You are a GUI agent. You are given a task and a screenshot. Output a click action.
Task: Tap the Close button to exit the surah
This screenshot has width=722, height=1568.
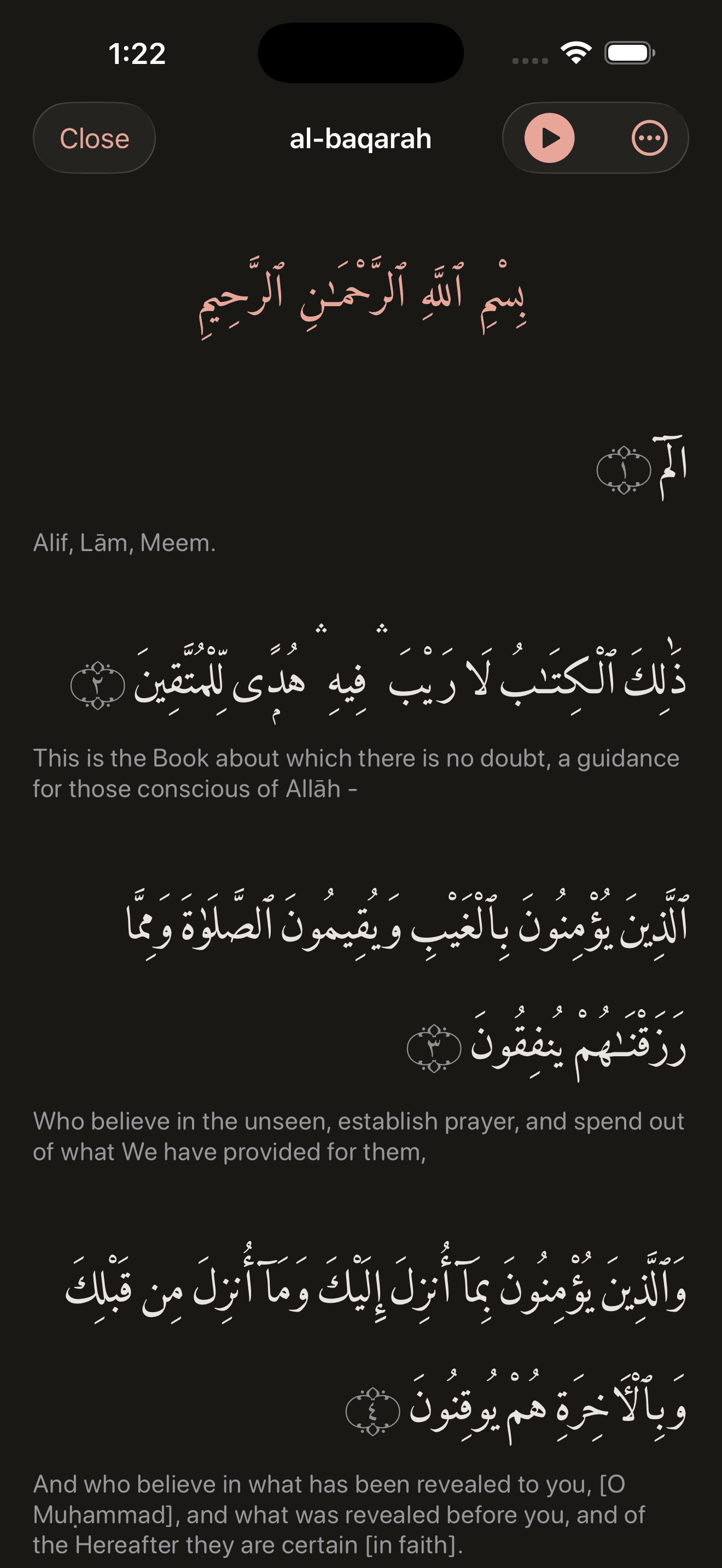[x=94, y=138]
